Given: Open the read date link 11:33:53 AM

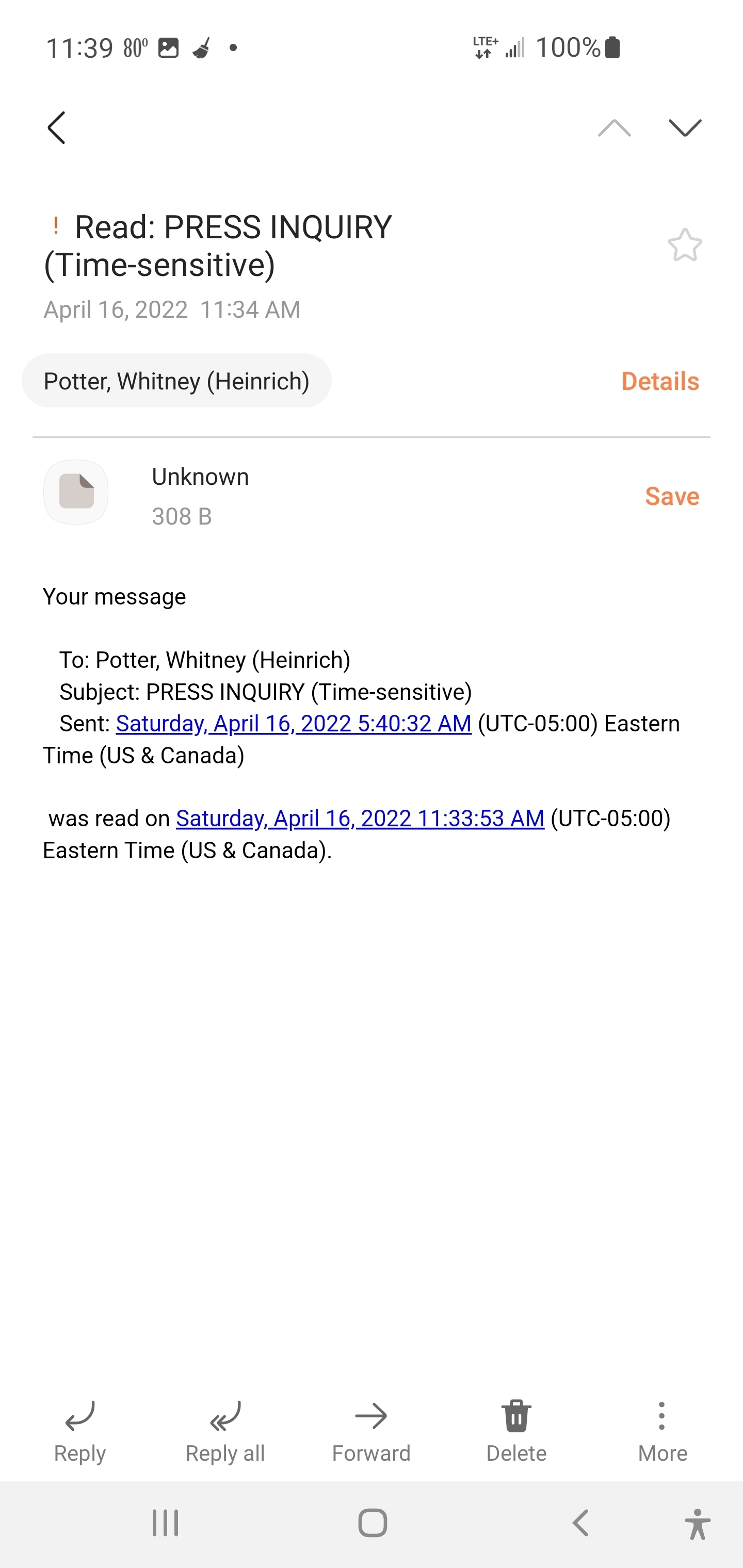Looking at the screenshot, I should 360,818.
